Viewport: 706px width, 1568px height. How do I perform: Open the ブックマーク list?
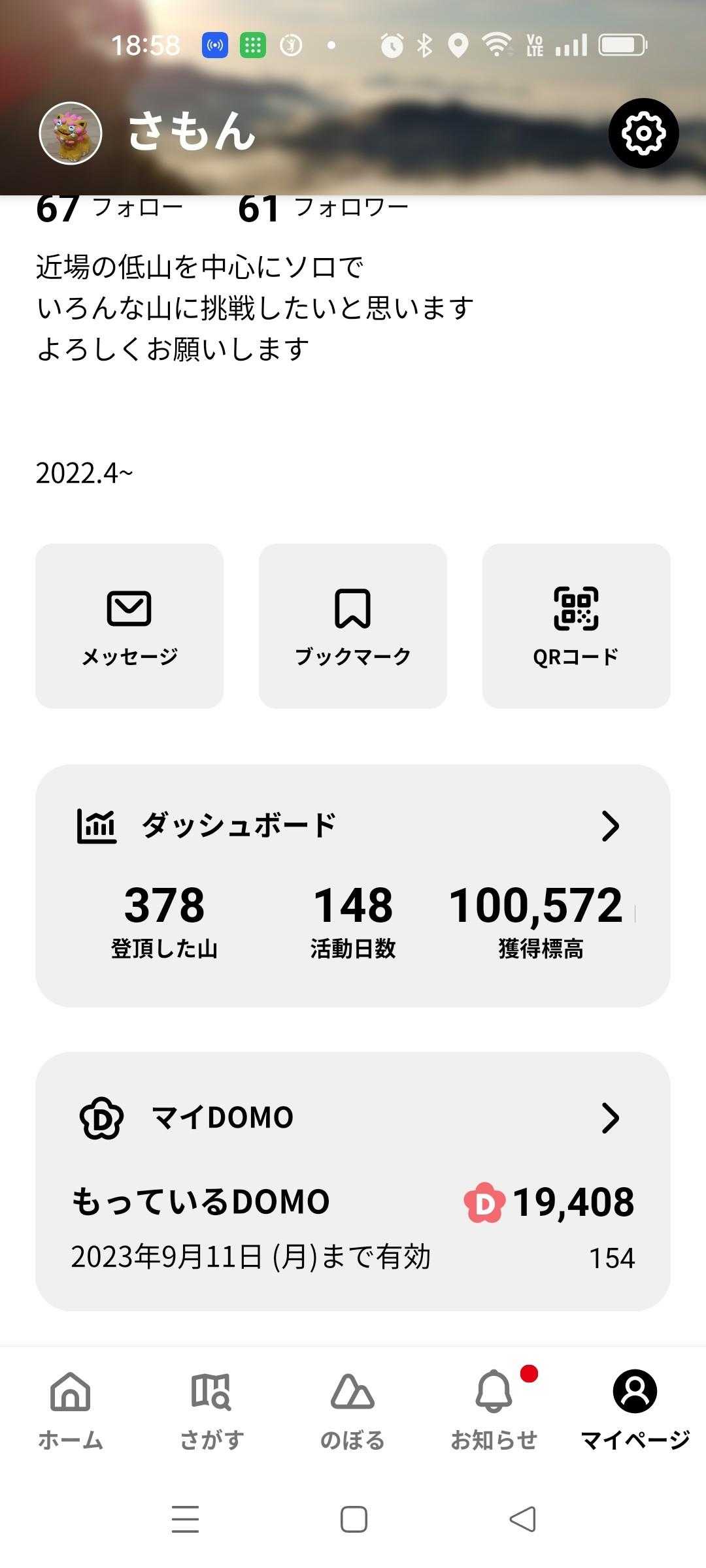(x=353, y=626)
